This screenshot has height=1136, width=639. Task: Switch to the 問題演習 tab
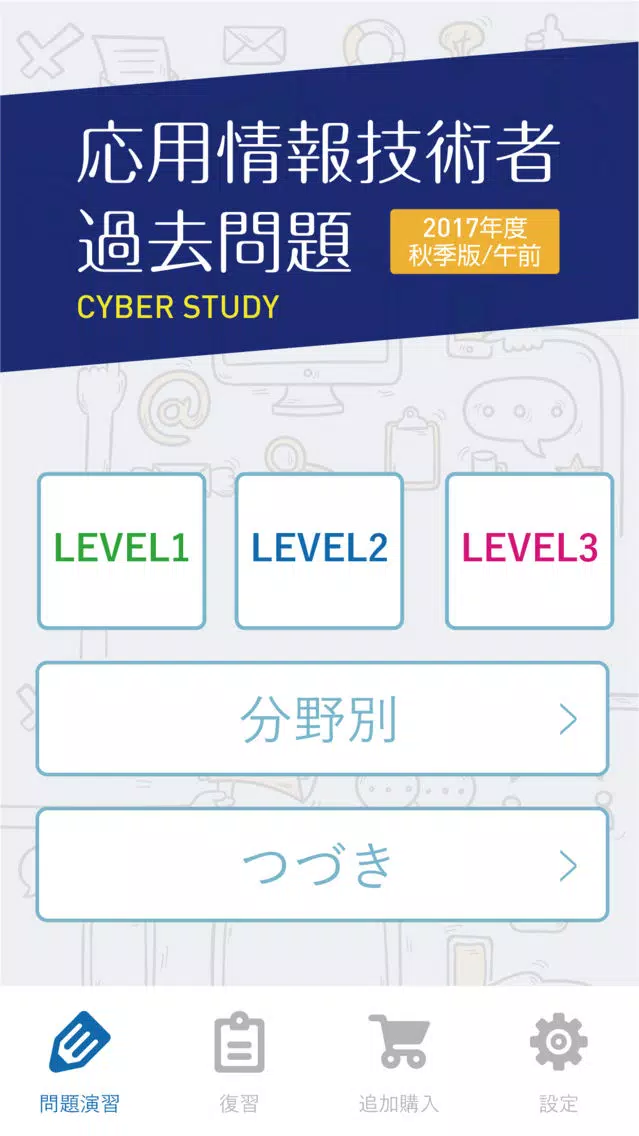pyautogui.click(x=80, y=1062)
